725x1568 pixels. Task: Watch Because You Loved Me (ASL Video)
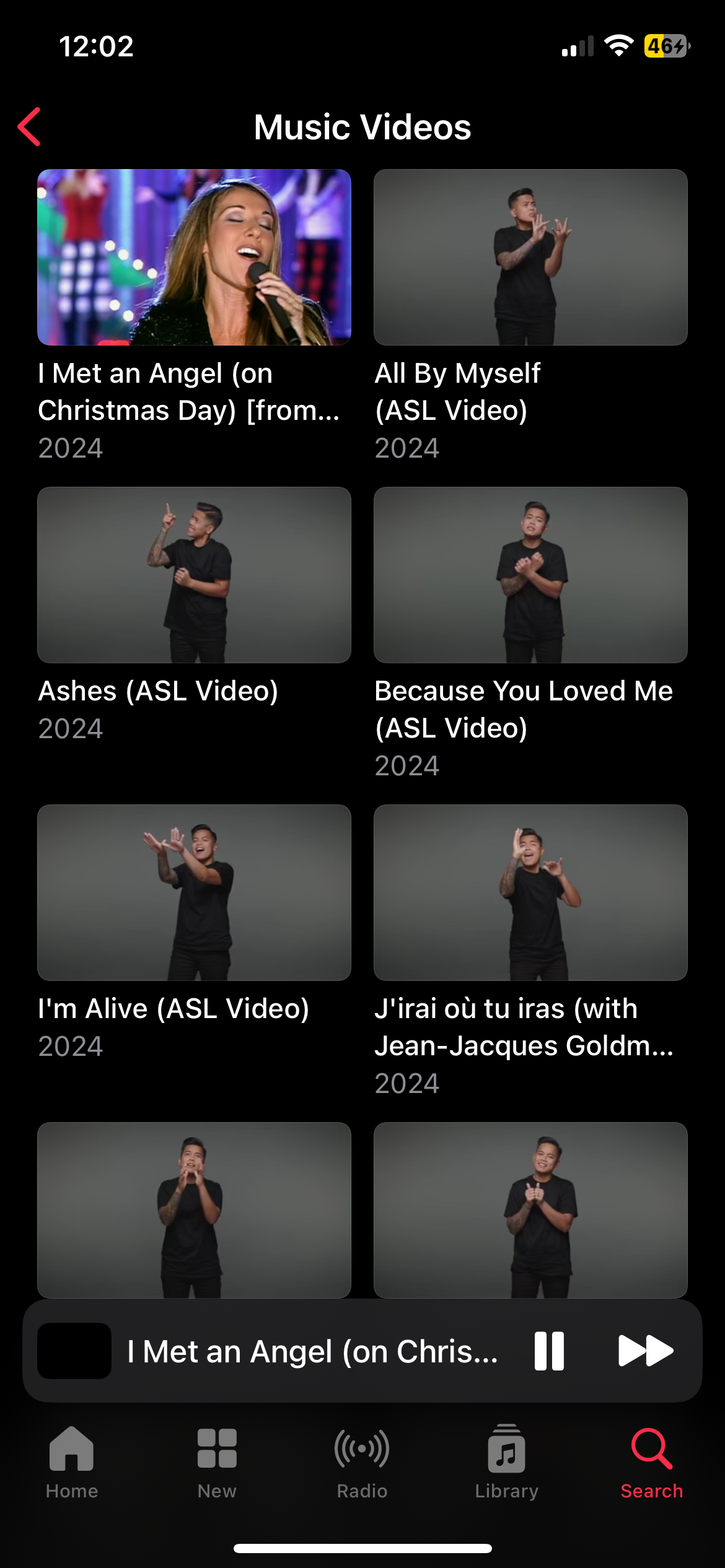tap(530, 575)
